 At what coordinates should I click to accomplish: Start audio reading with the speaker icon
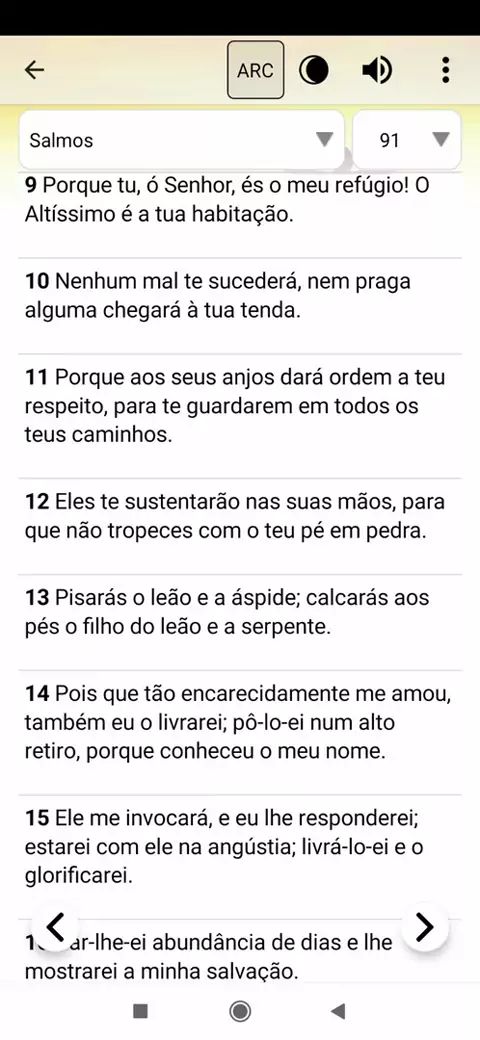click(377, 70)
